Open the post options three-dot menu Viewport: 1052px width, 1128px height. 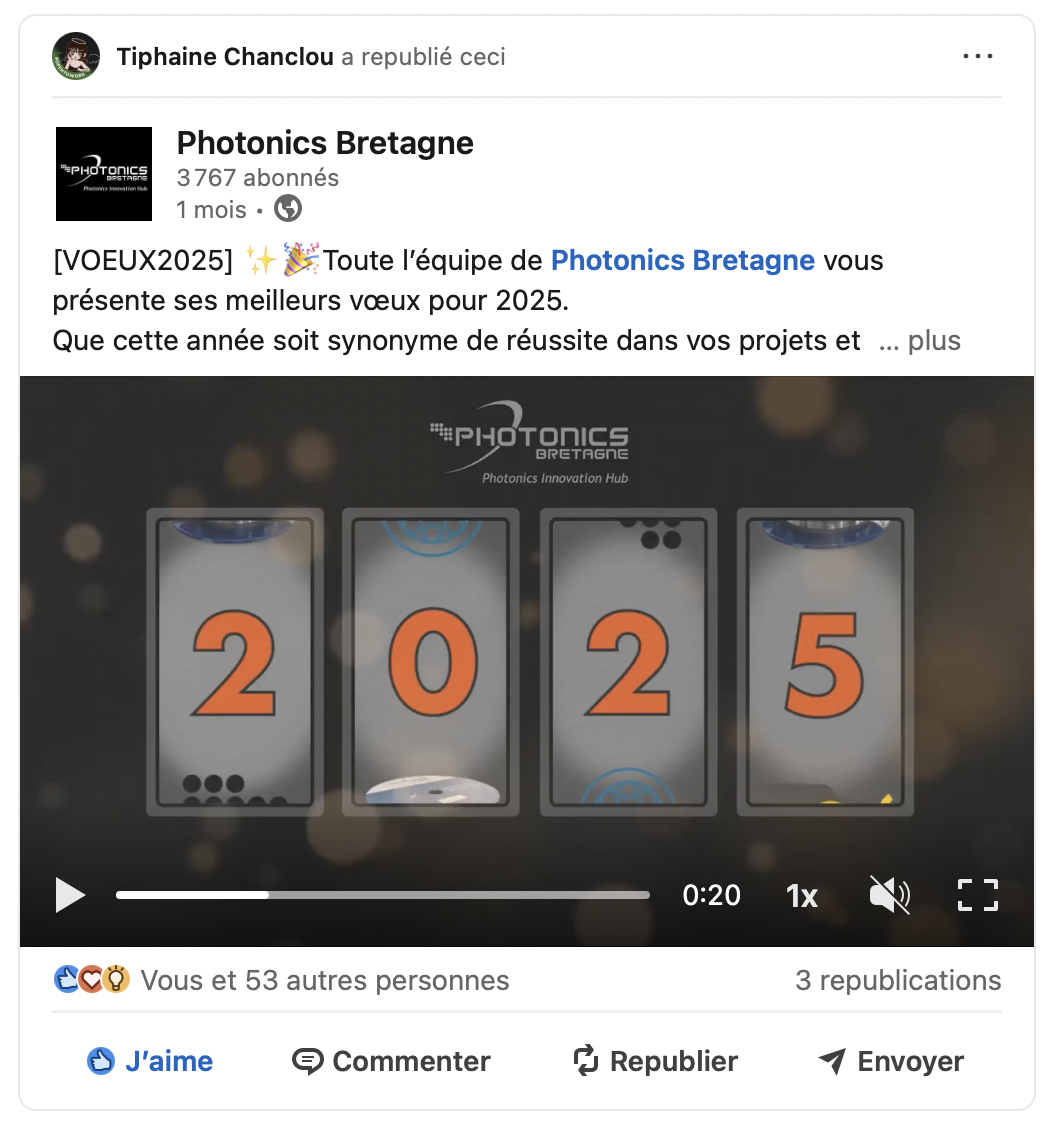point(977,56)
